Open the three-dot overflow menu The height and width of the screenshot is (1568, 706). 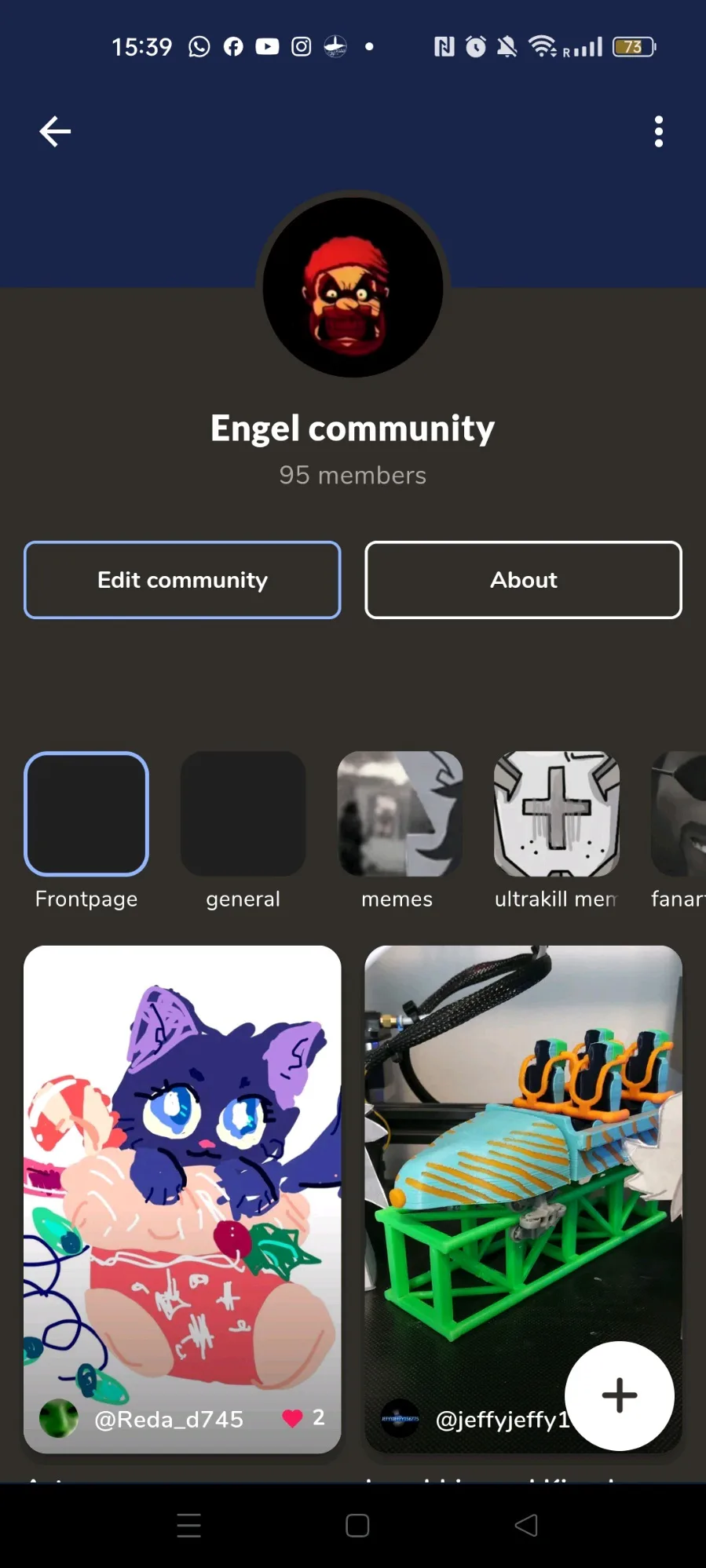(x=658, y=131)
